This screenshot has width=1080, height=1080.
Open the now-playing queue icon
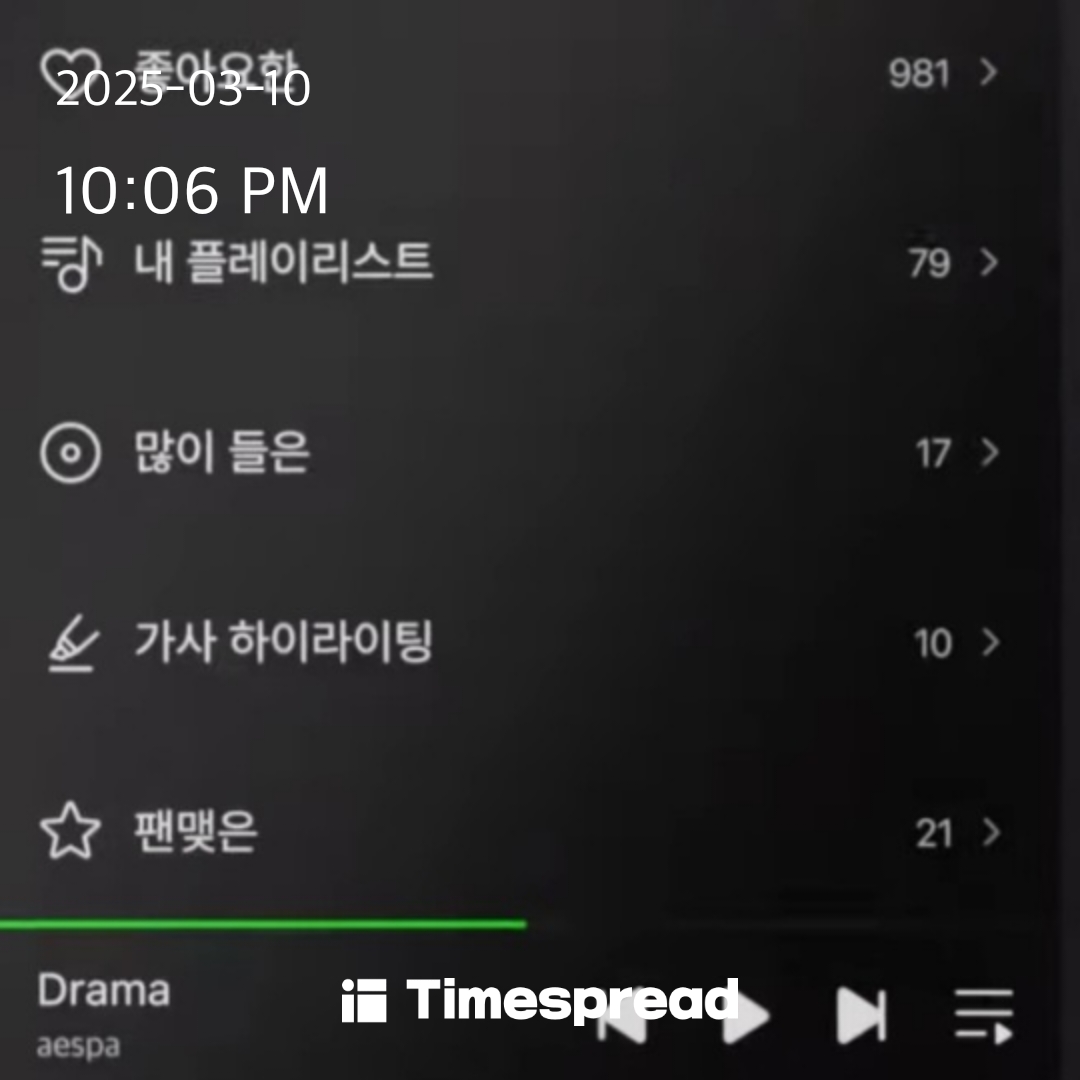tap(984, 1017)
